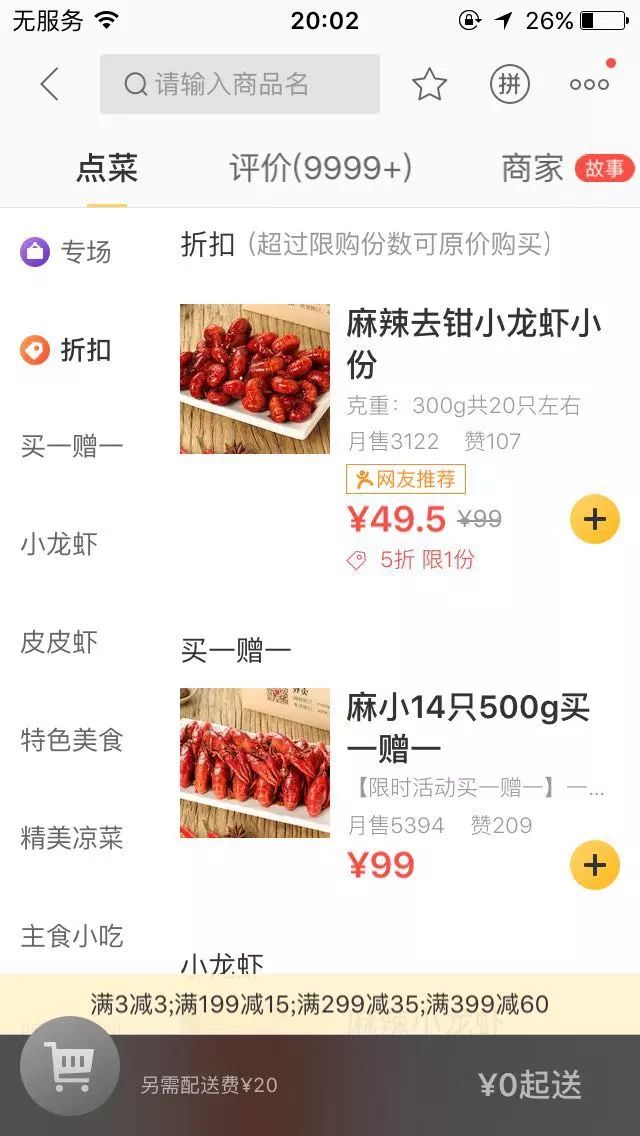Tap the product name search field
This screenshot has height=1136, width=640.
(x=240, y=84)
